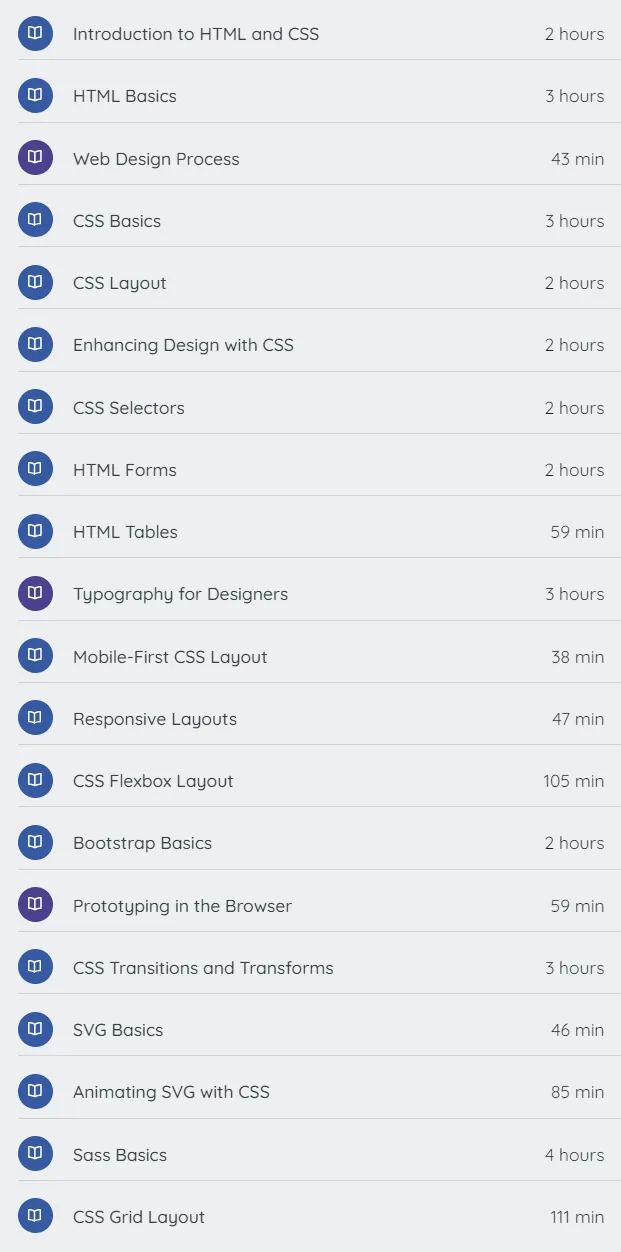Open CSS Transitions and Transforms
The image size is (621, 1252).
[310, 967]
